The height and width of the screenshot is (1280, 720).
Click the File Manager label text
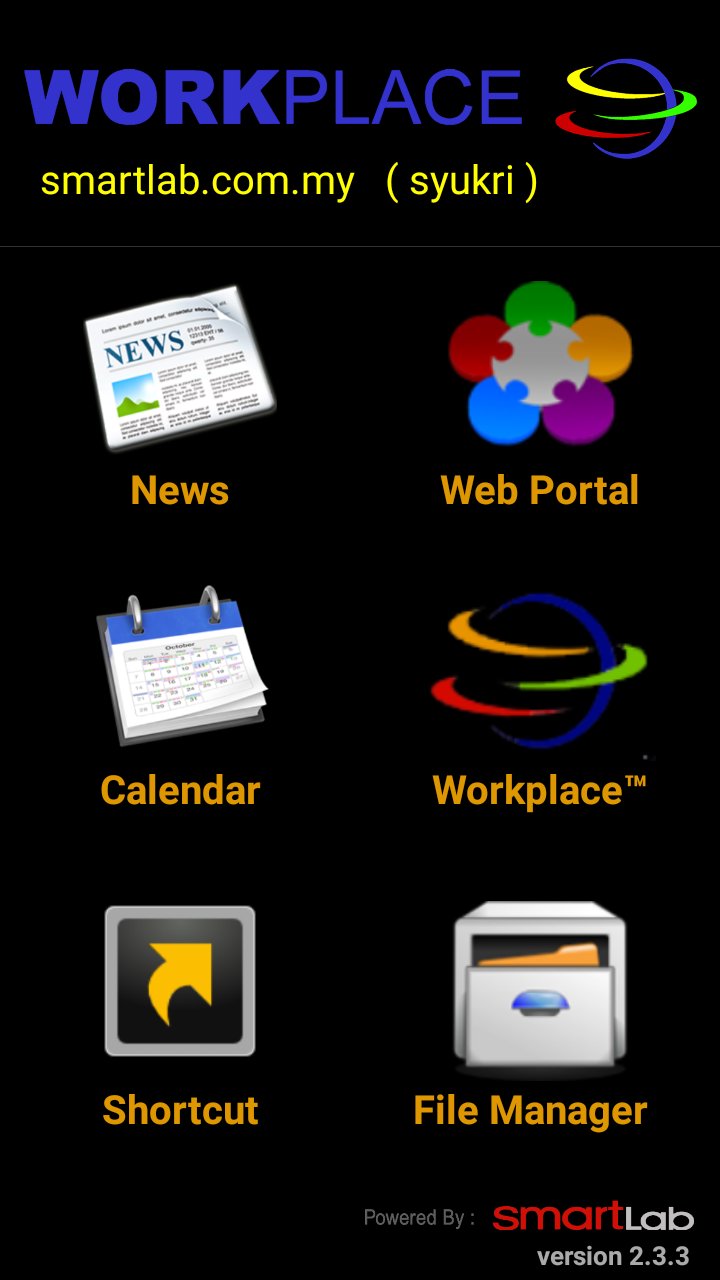[530, 1110]
